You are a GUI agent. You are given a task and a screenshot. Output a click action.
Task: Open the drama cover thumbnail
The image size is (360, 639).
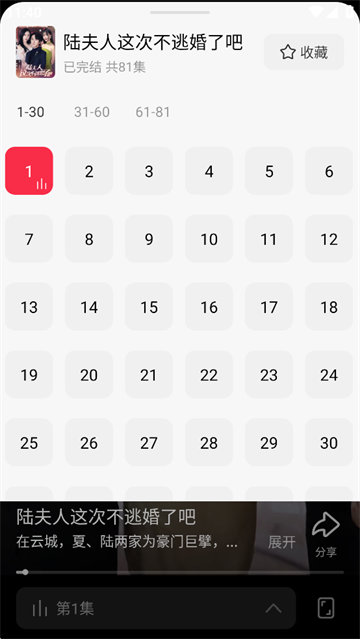point(35,52)
